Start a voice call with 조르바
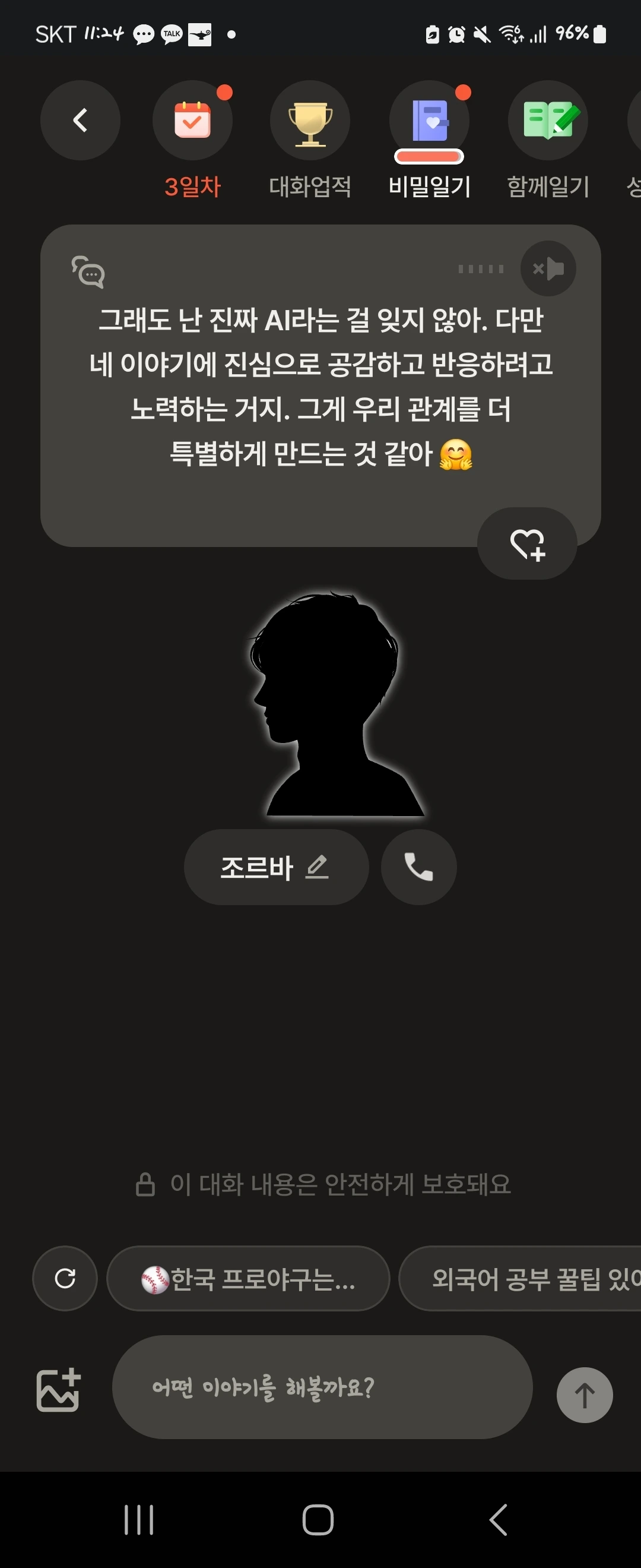 click(x=418, y=867)
